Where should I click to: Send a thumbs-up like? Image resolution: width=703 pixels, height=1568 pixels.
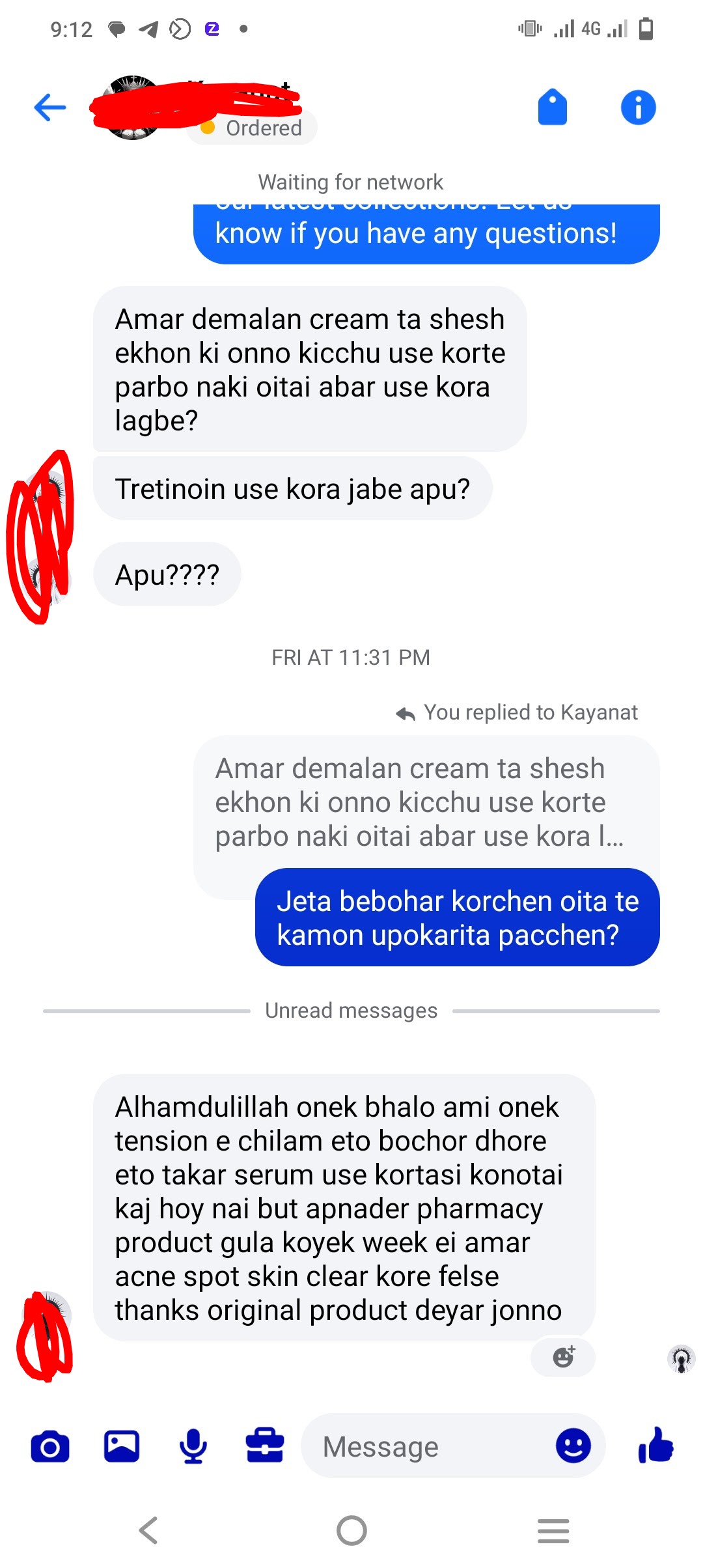656,1446
